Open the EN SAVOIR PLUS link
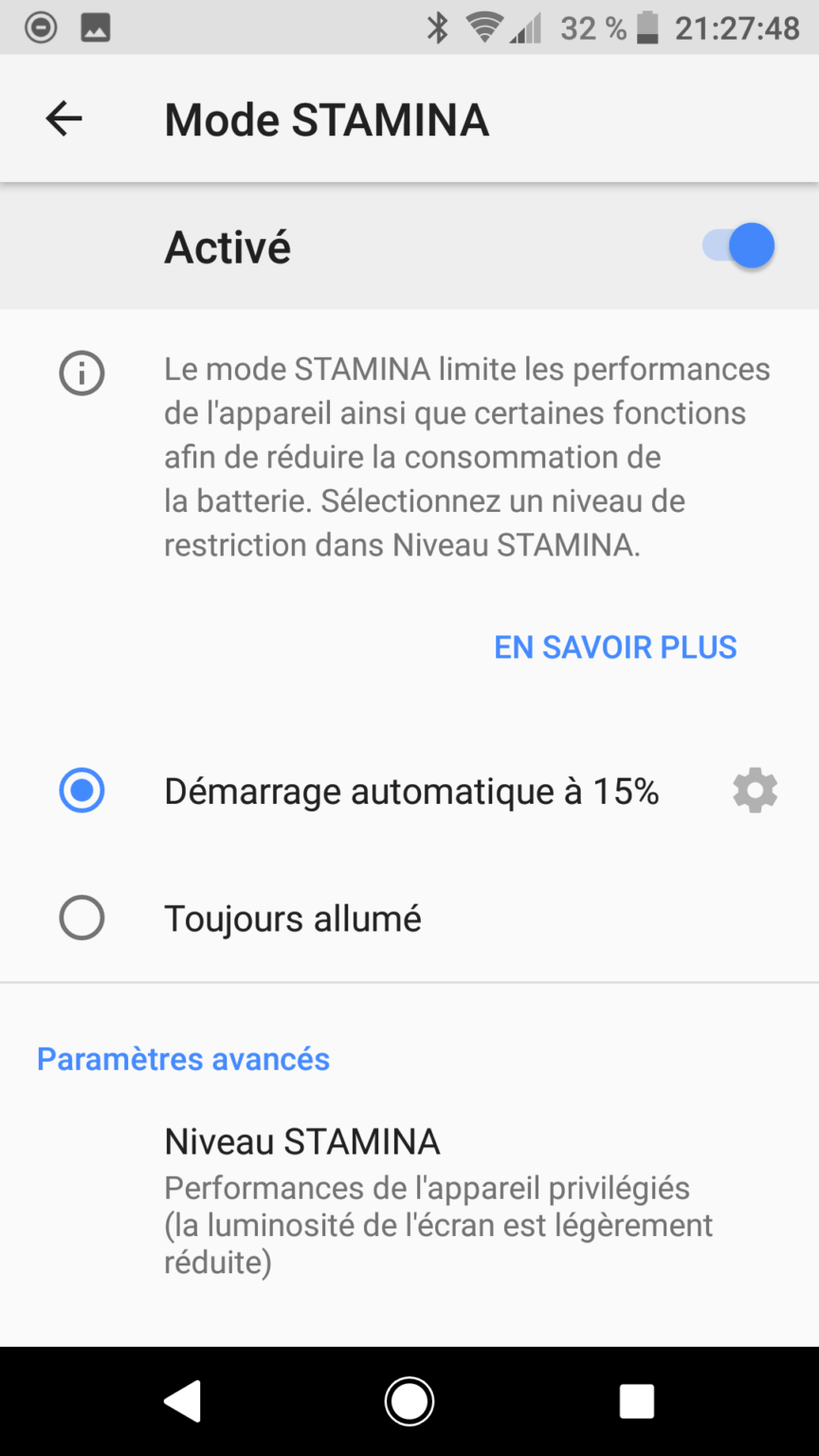The height and width of the screenshot is (1456, 819). tap(615, 647)
